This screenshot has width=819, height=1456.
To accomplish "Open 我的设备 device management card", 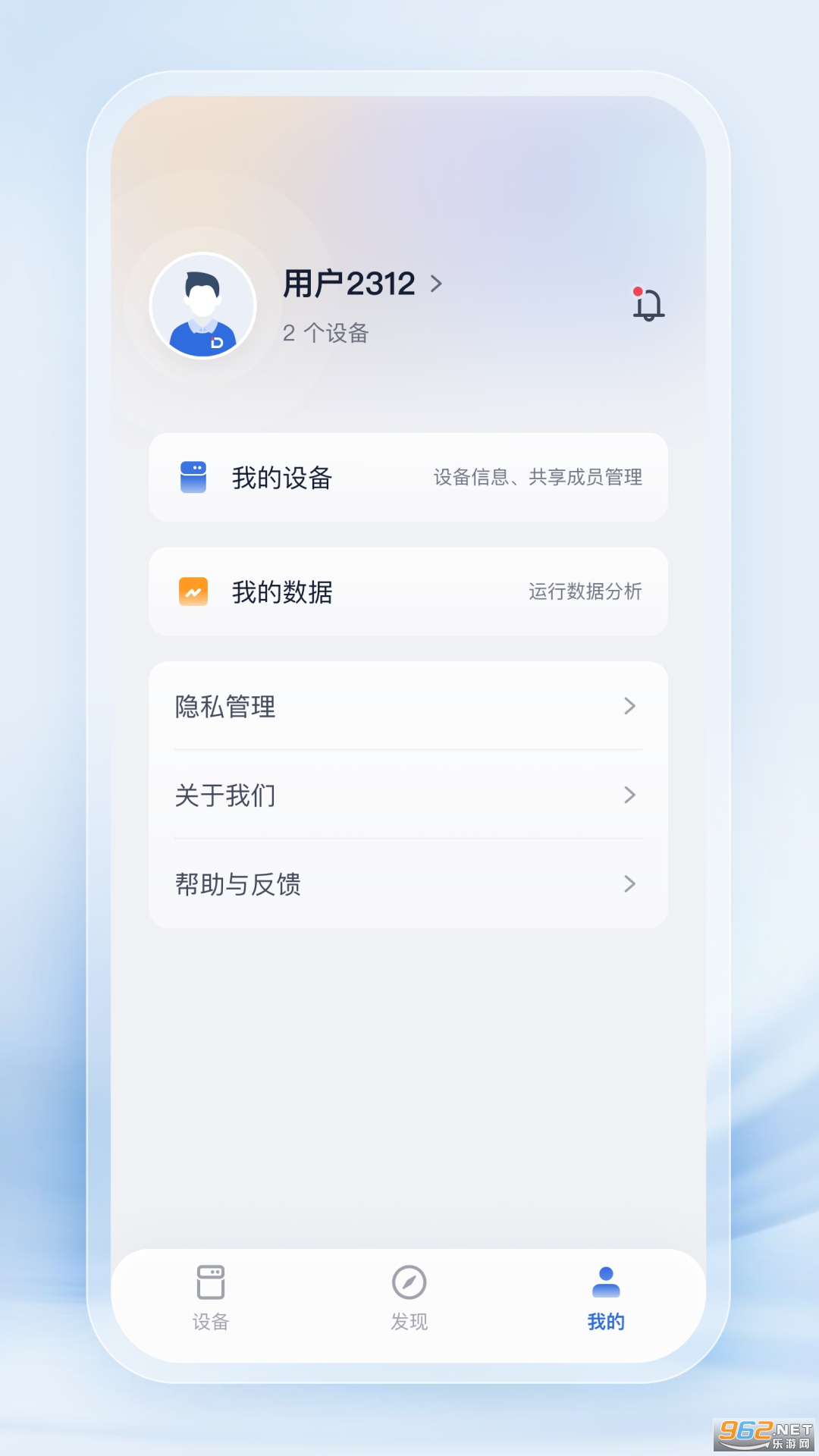I will tap(409, 477).
